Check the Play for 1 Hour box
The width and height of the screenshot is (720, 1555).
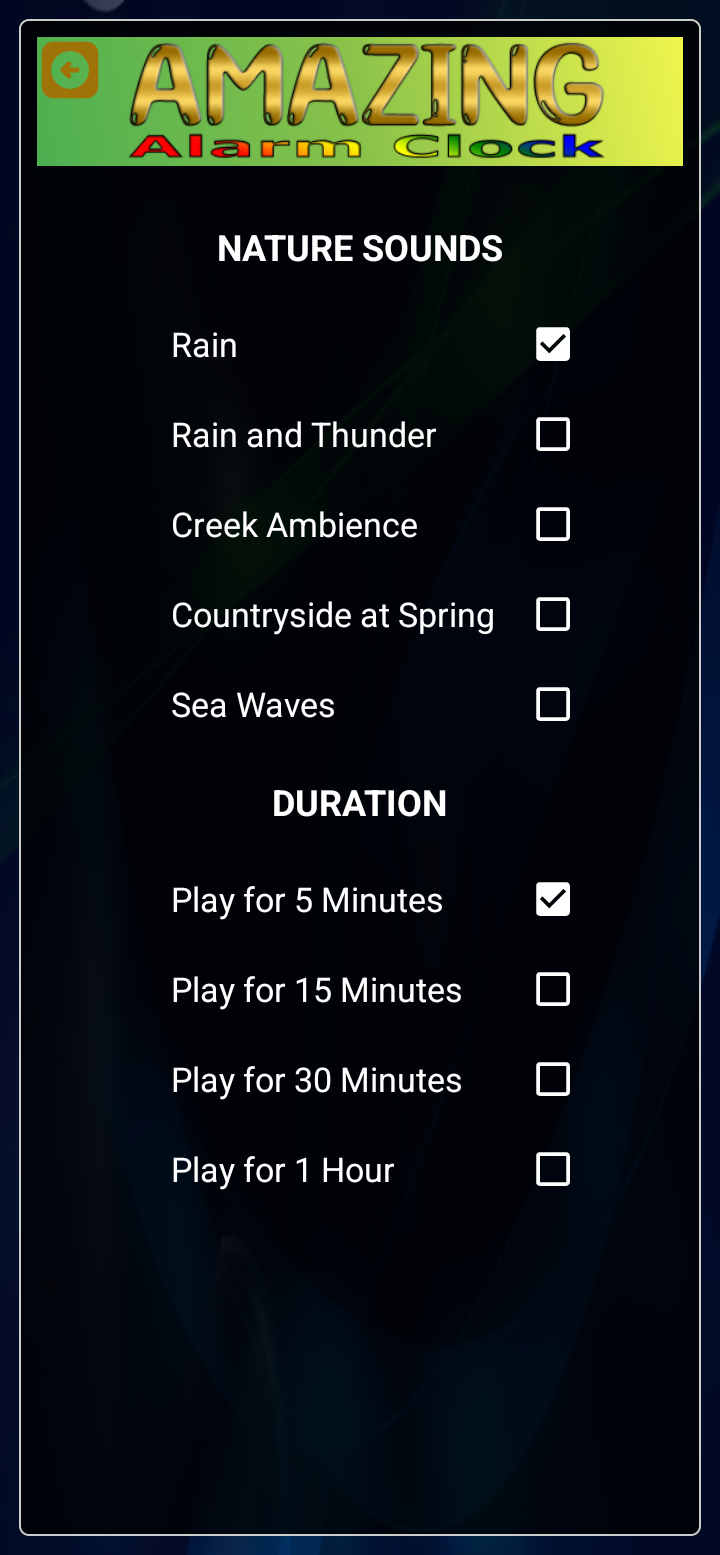[x=553, y=1170]
